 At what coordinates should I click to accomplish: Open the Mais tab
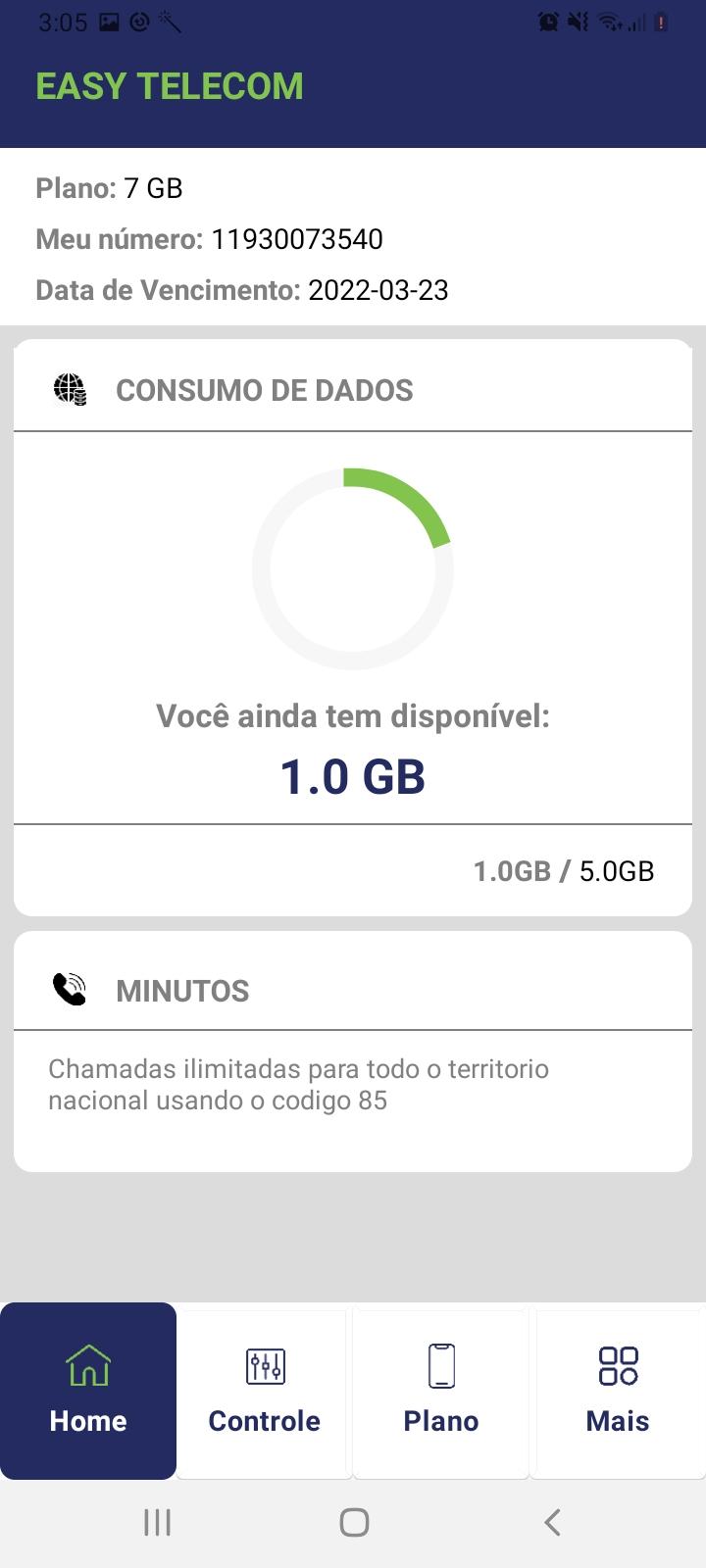point(618,1390)
